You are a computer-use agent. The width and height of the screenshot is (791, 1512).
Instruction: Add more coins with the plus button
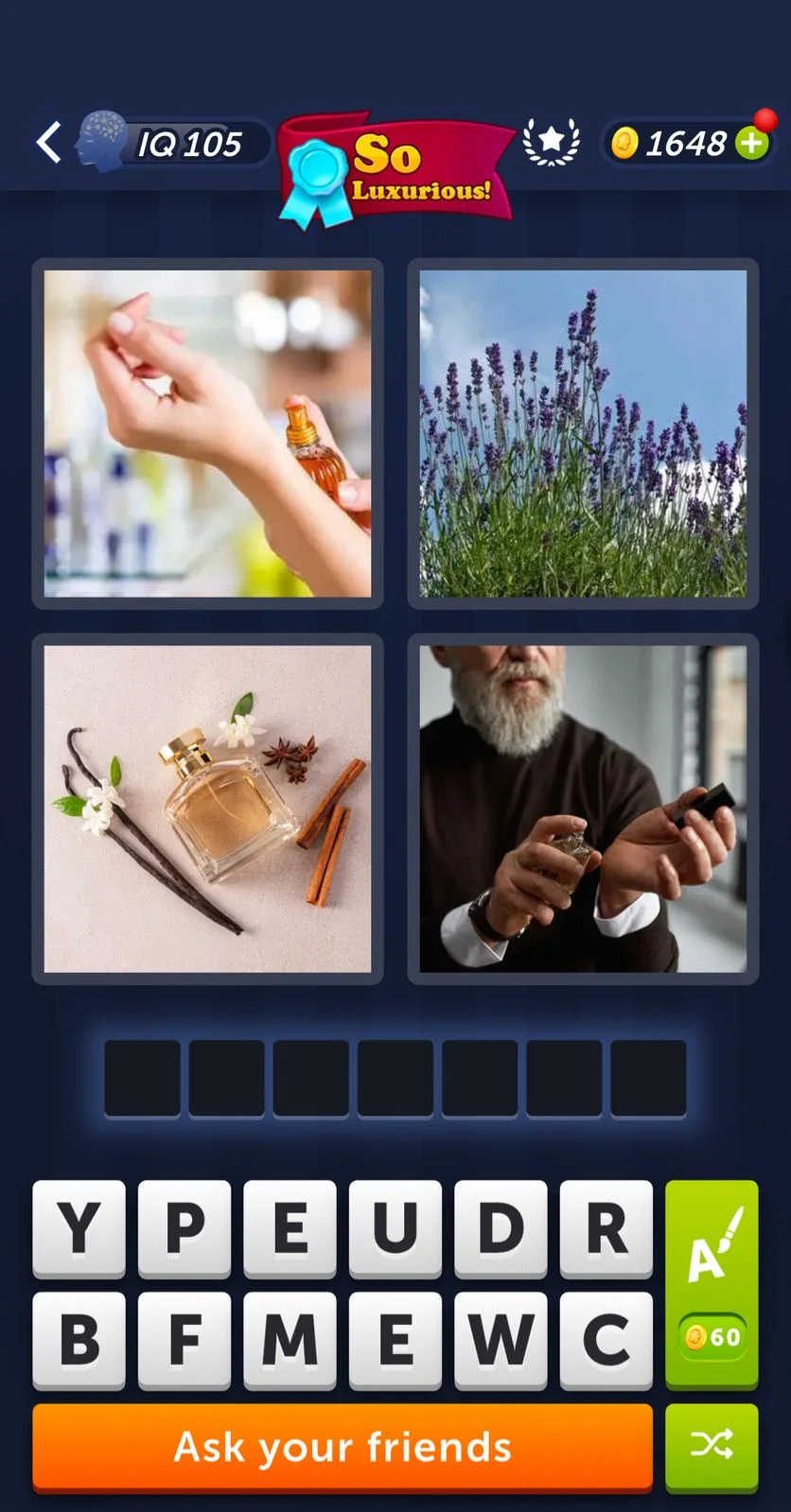click(x=752, y=144)
